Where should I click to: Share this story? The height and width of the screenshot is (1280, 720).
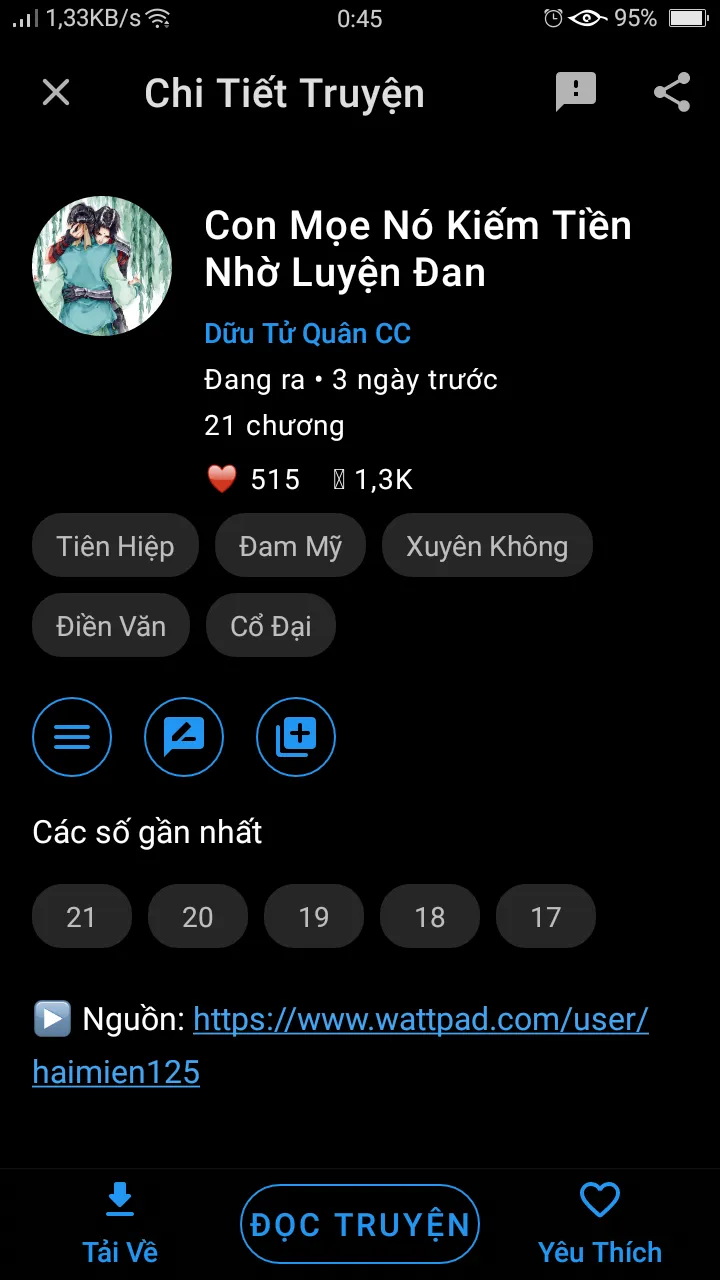pos(672,93)
